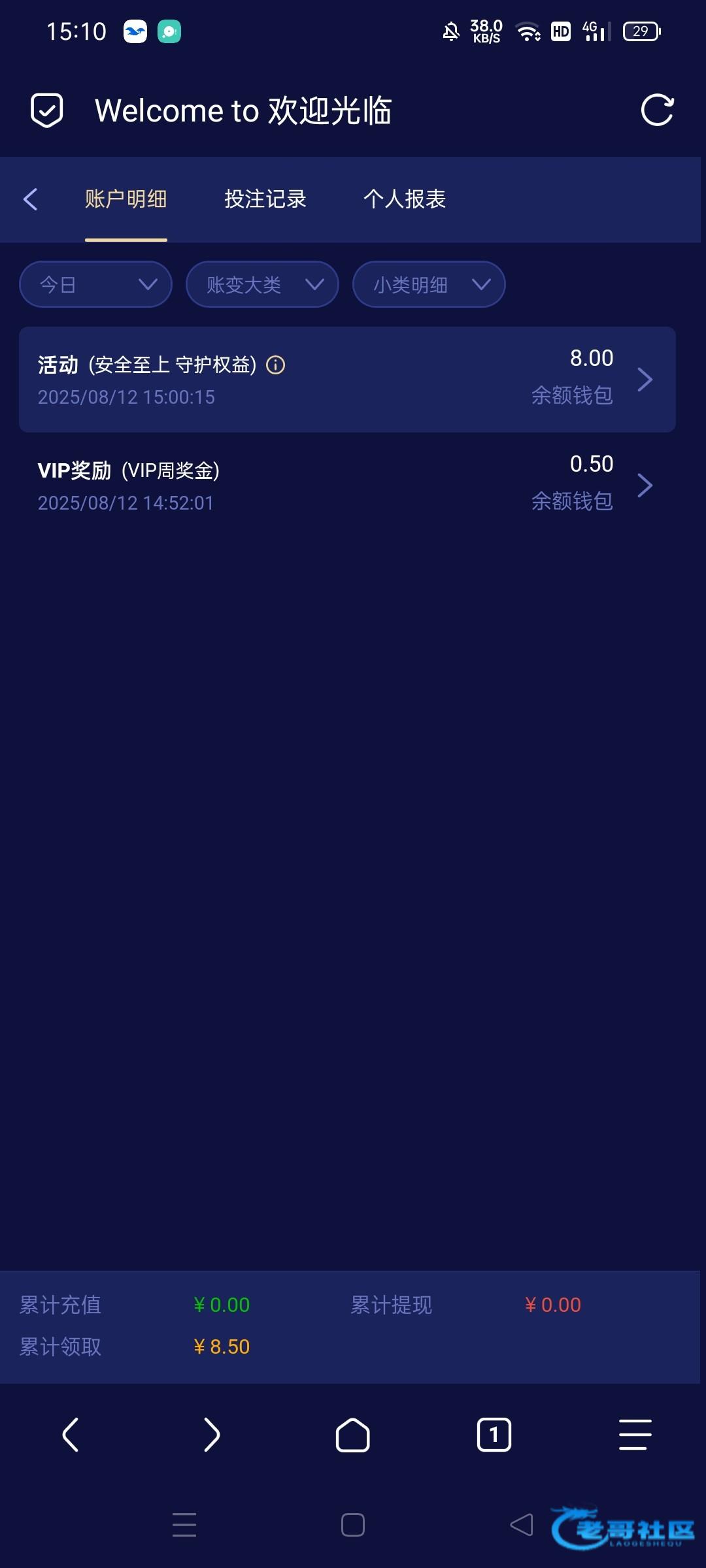
Task: Tap the system home button
Action: click(x=353, y=1526)
